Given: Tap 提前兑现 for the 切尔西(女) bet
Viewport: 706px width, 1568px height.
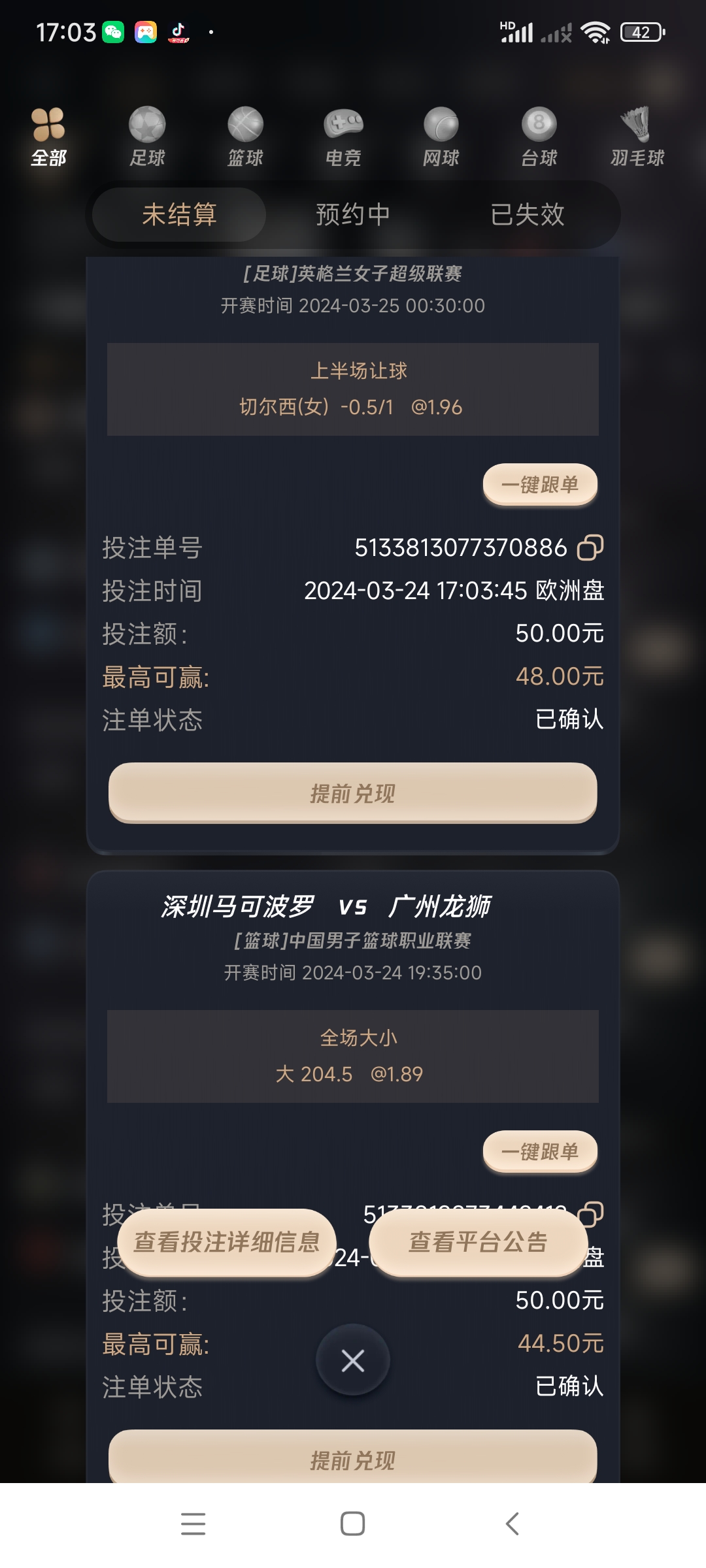Looking at the screenshot, I should pos(353,793).
